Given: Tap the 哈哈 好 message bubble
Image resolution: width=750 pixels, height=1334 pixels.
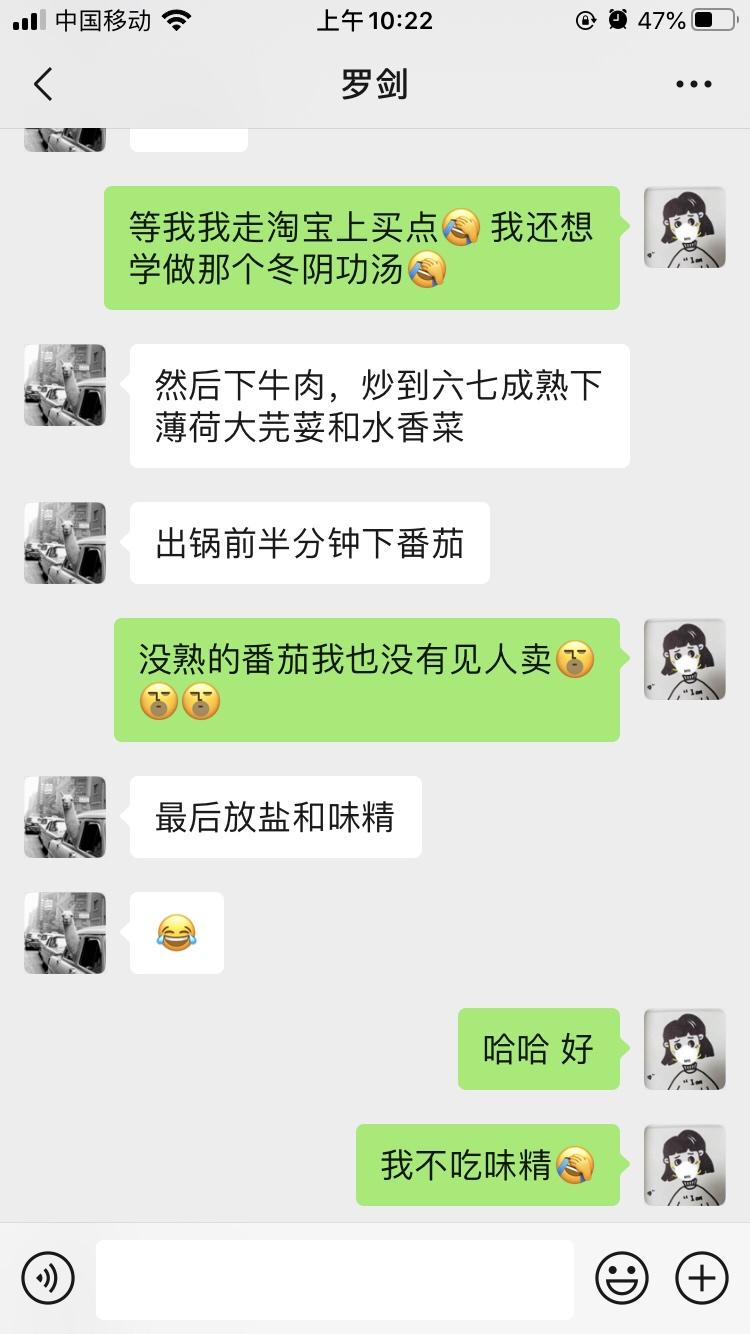Looking at the screenshot, I should coord(538,1050).
